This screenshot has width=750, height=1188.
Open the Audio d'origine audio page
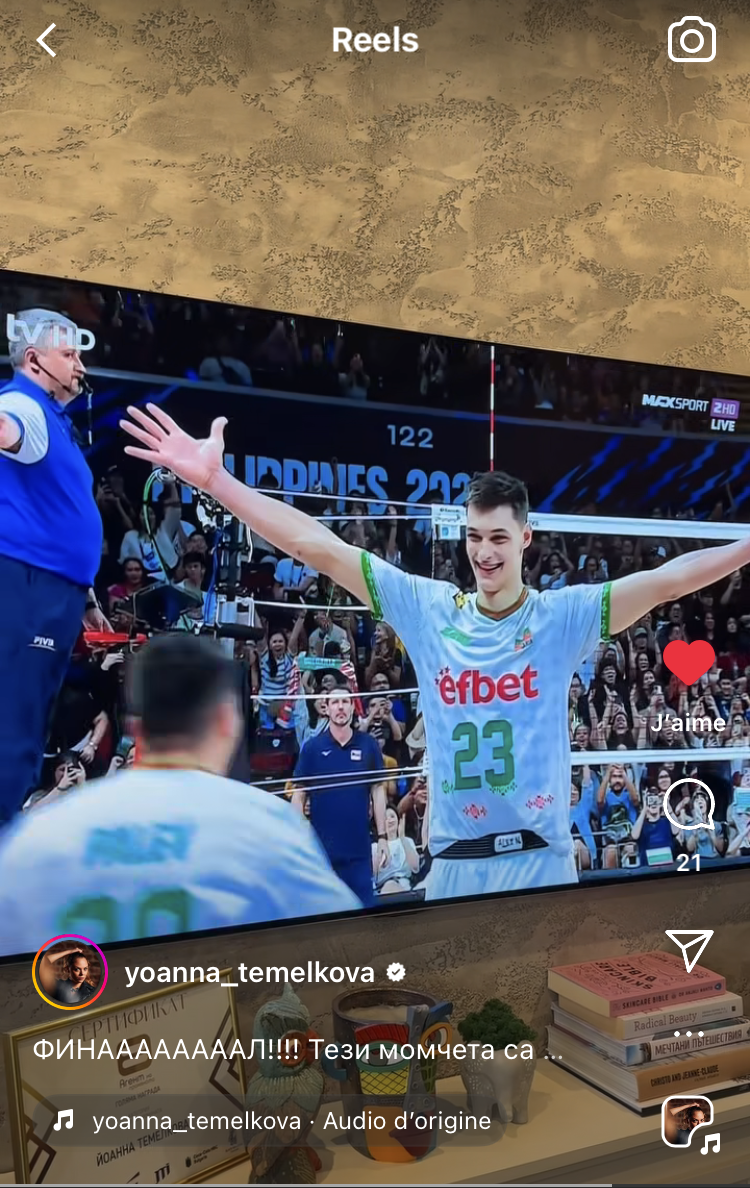click(290, 1121)
